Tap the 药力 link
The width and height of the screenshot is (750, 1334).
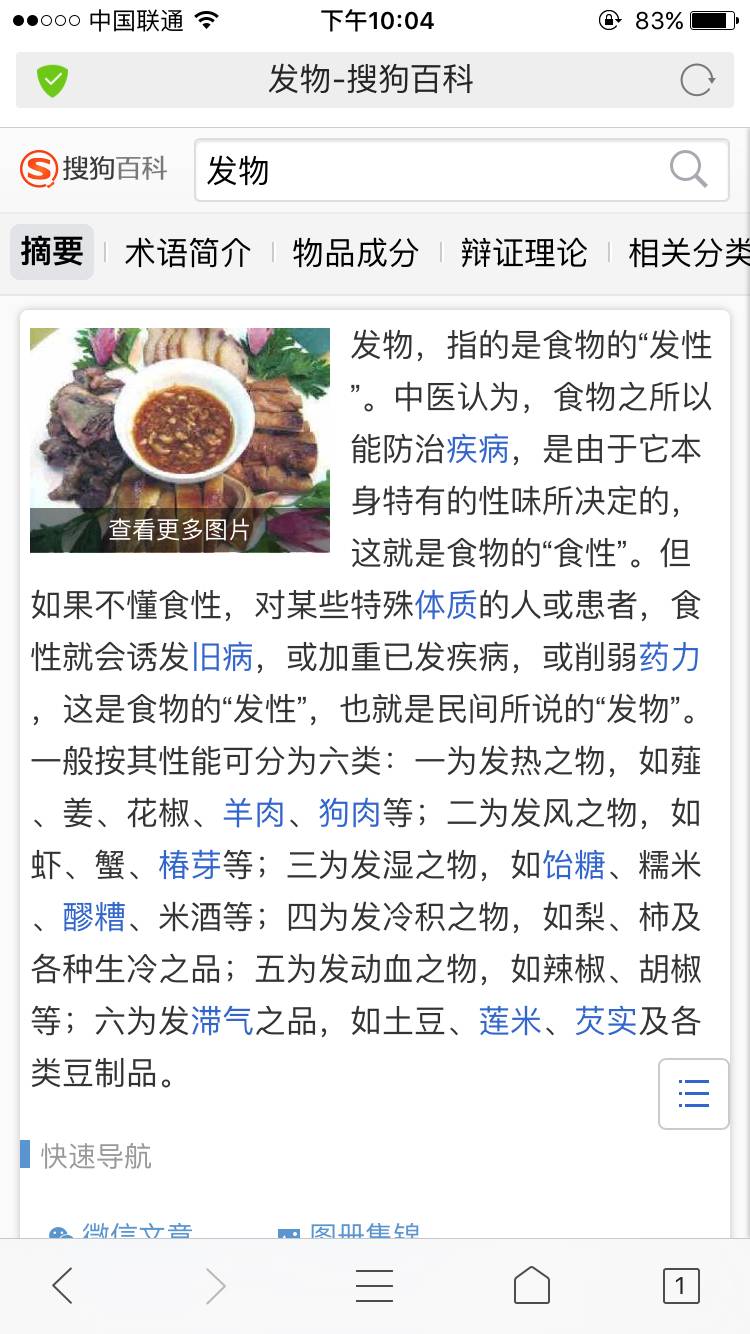(669, 657)
